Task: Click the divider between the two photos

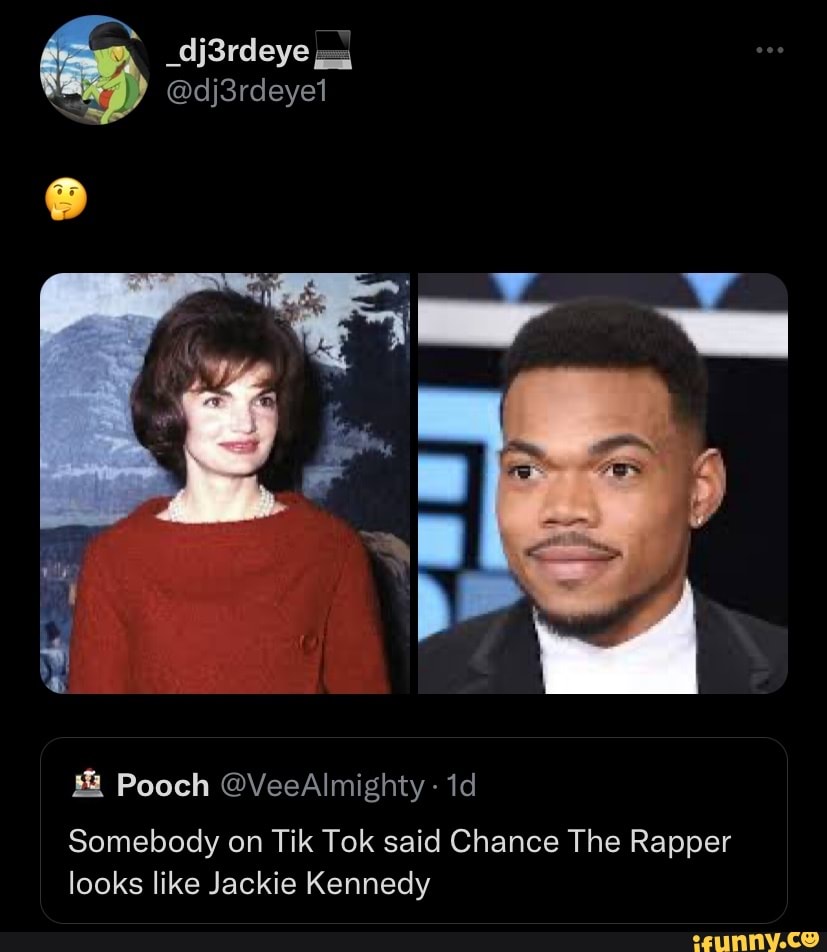Action: (x=414, y=481)
